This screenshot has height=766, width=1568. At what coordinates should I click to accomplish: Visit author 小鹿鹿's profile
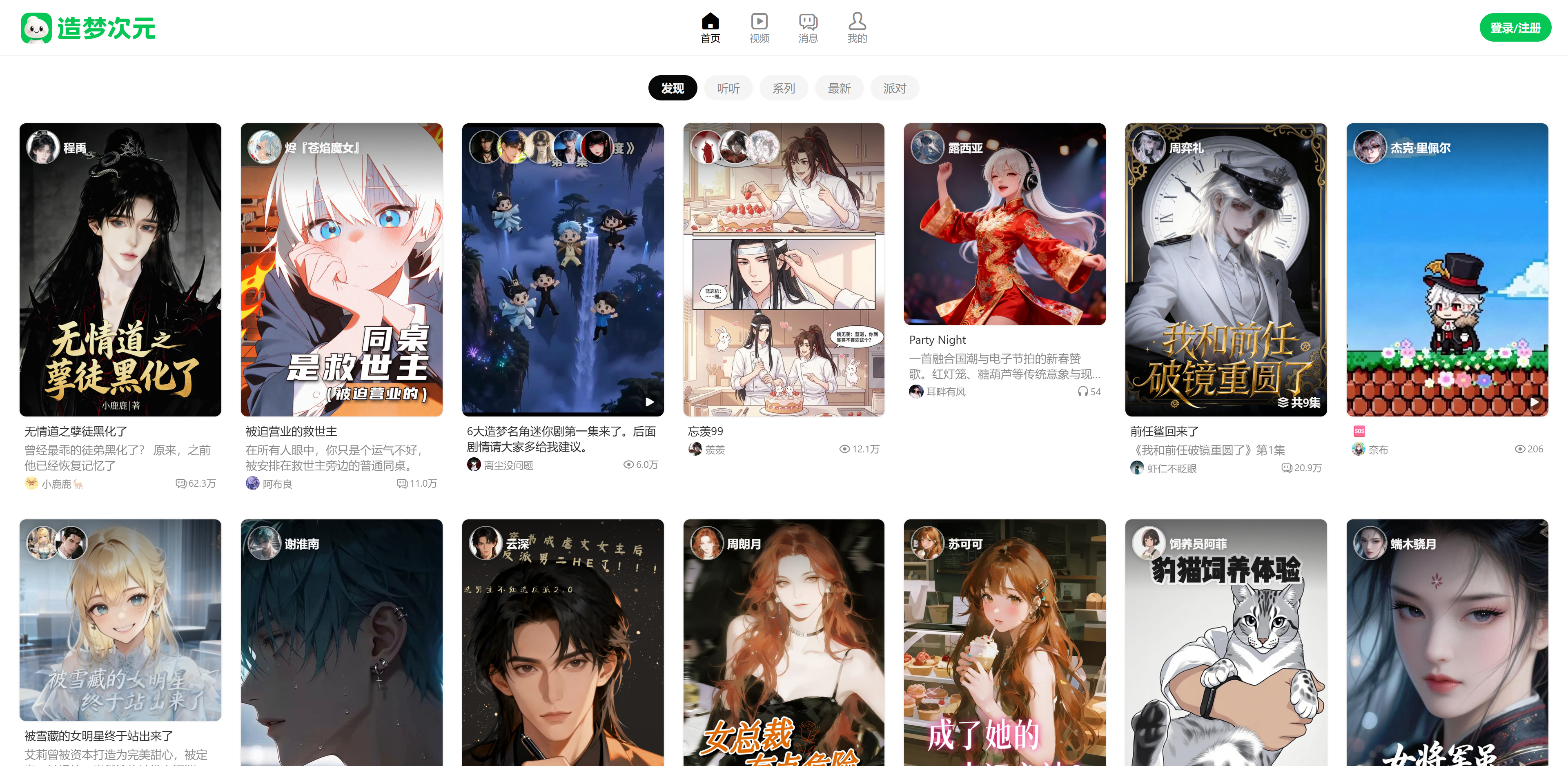pyautogui.click(x=56, y=484)
